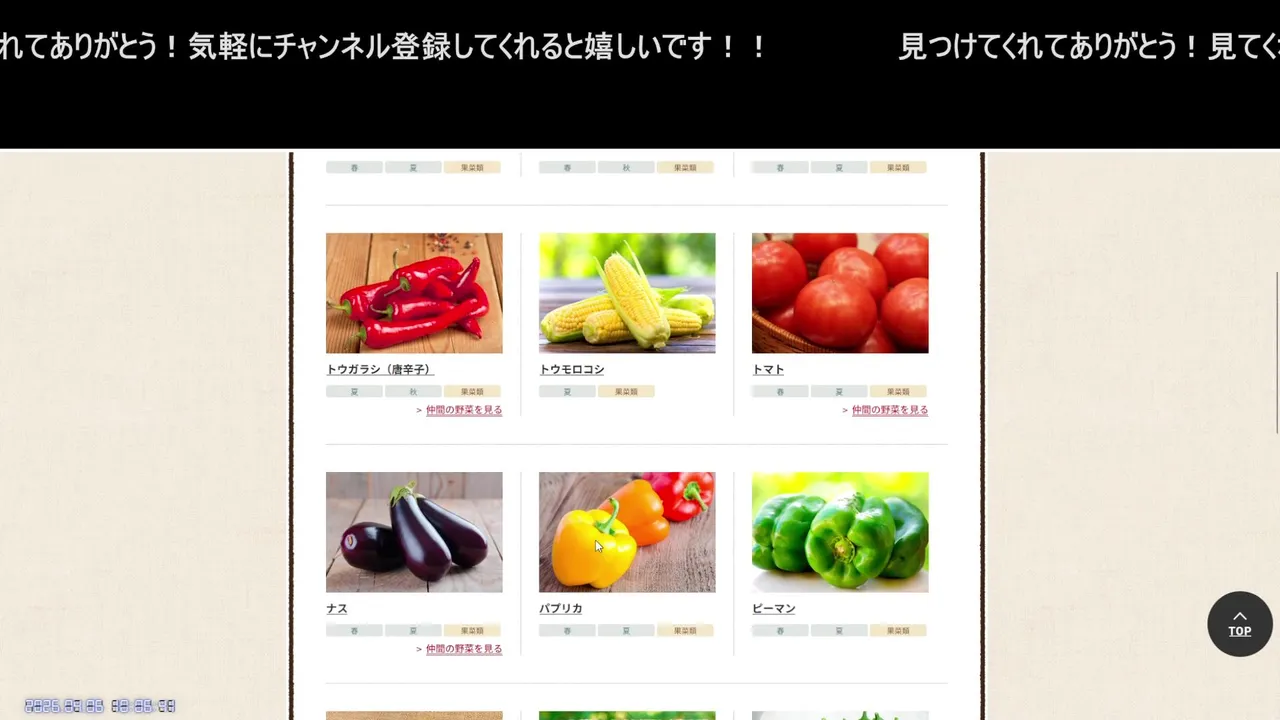Tap 仲間の野菜を見る under トマト

[890, 410]
